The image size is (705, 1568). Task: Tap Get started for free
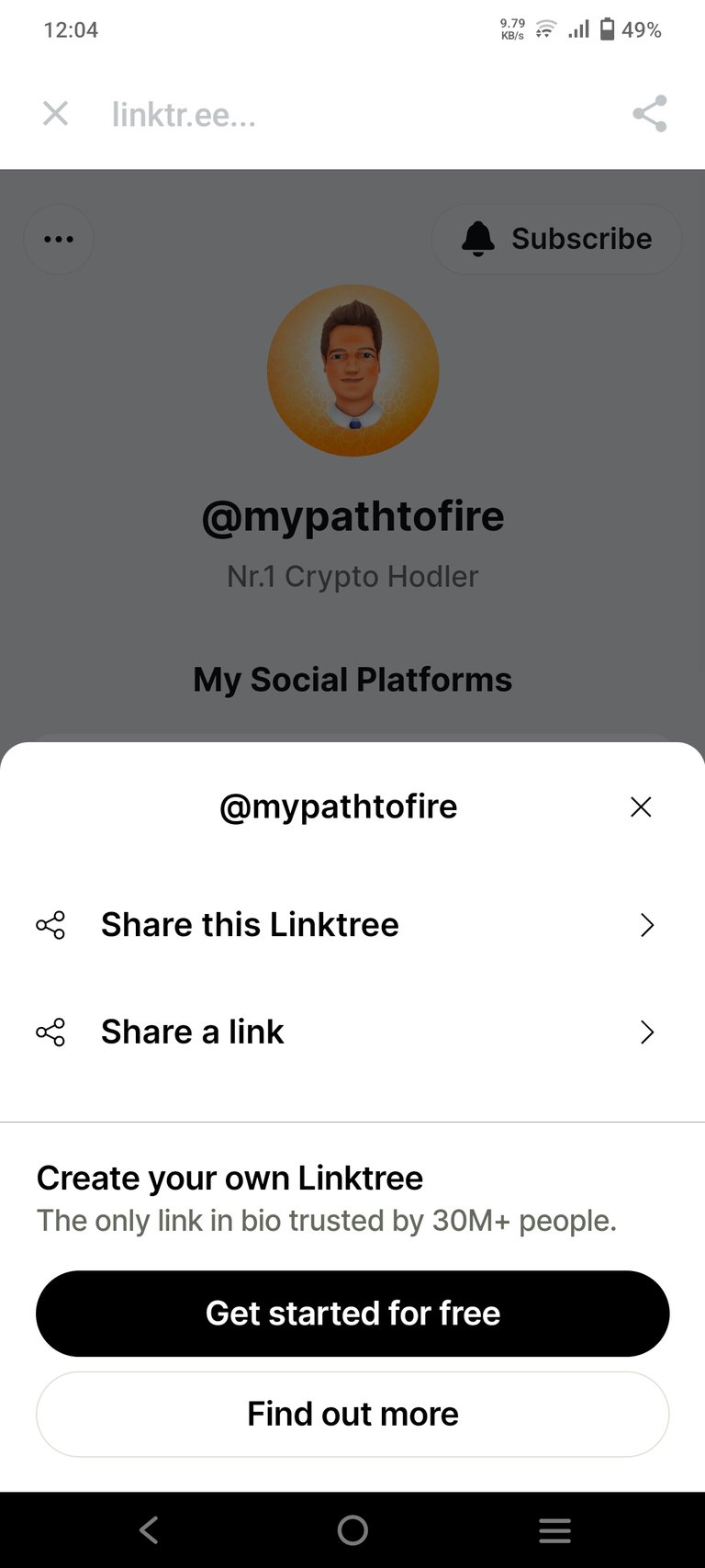[352, 1314]
